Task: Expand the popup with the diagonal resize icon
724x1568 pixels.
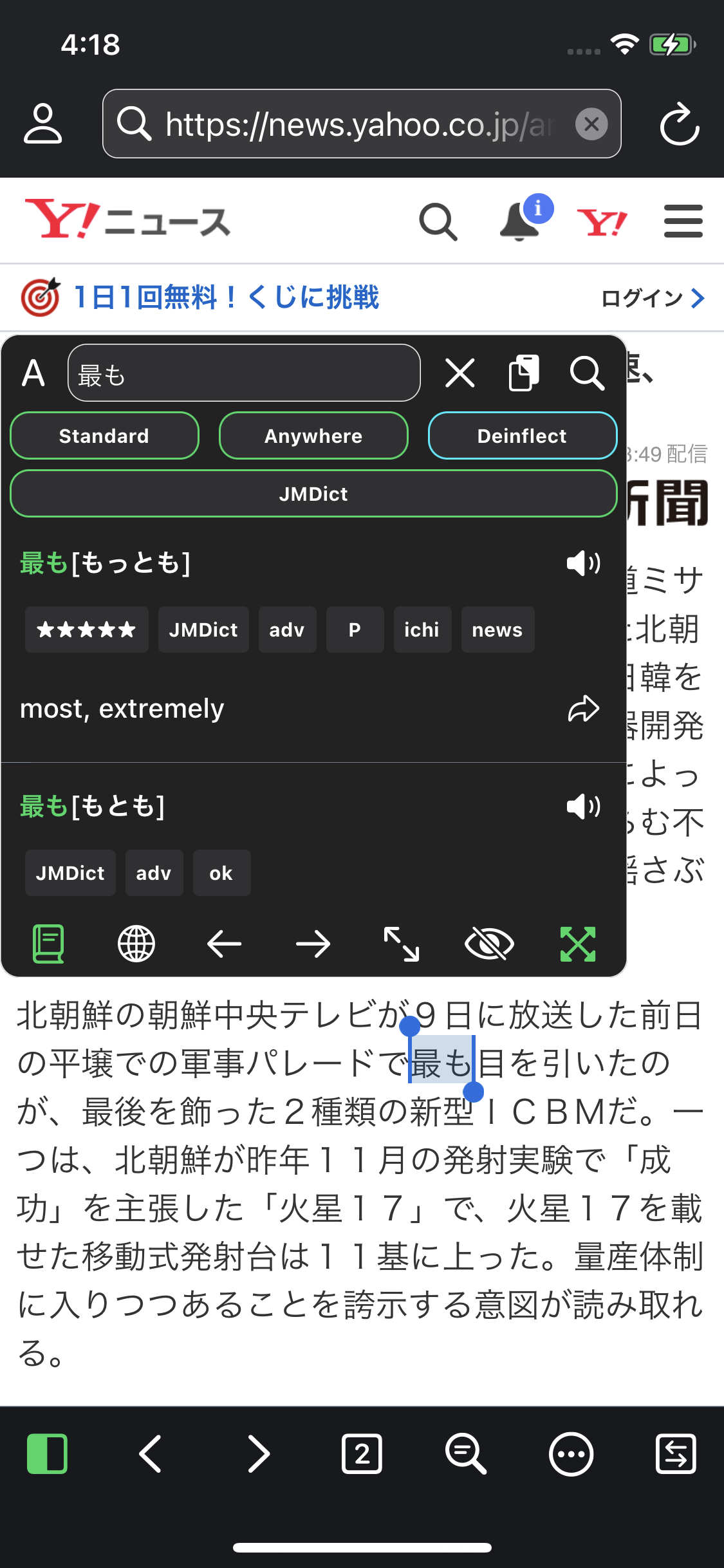Action: [400, 944]
